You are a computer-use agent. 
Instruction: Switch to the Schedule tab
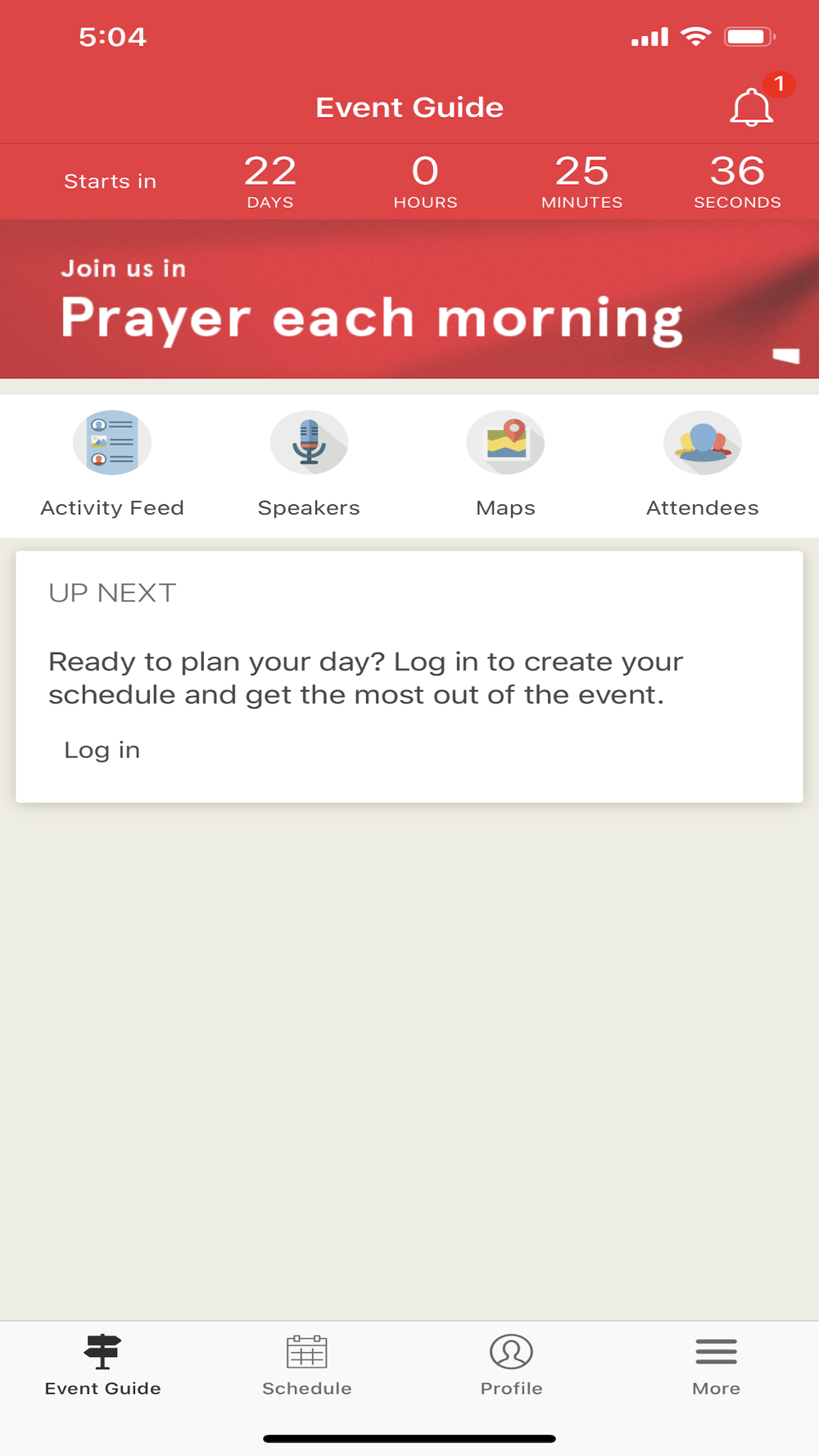307,1365
